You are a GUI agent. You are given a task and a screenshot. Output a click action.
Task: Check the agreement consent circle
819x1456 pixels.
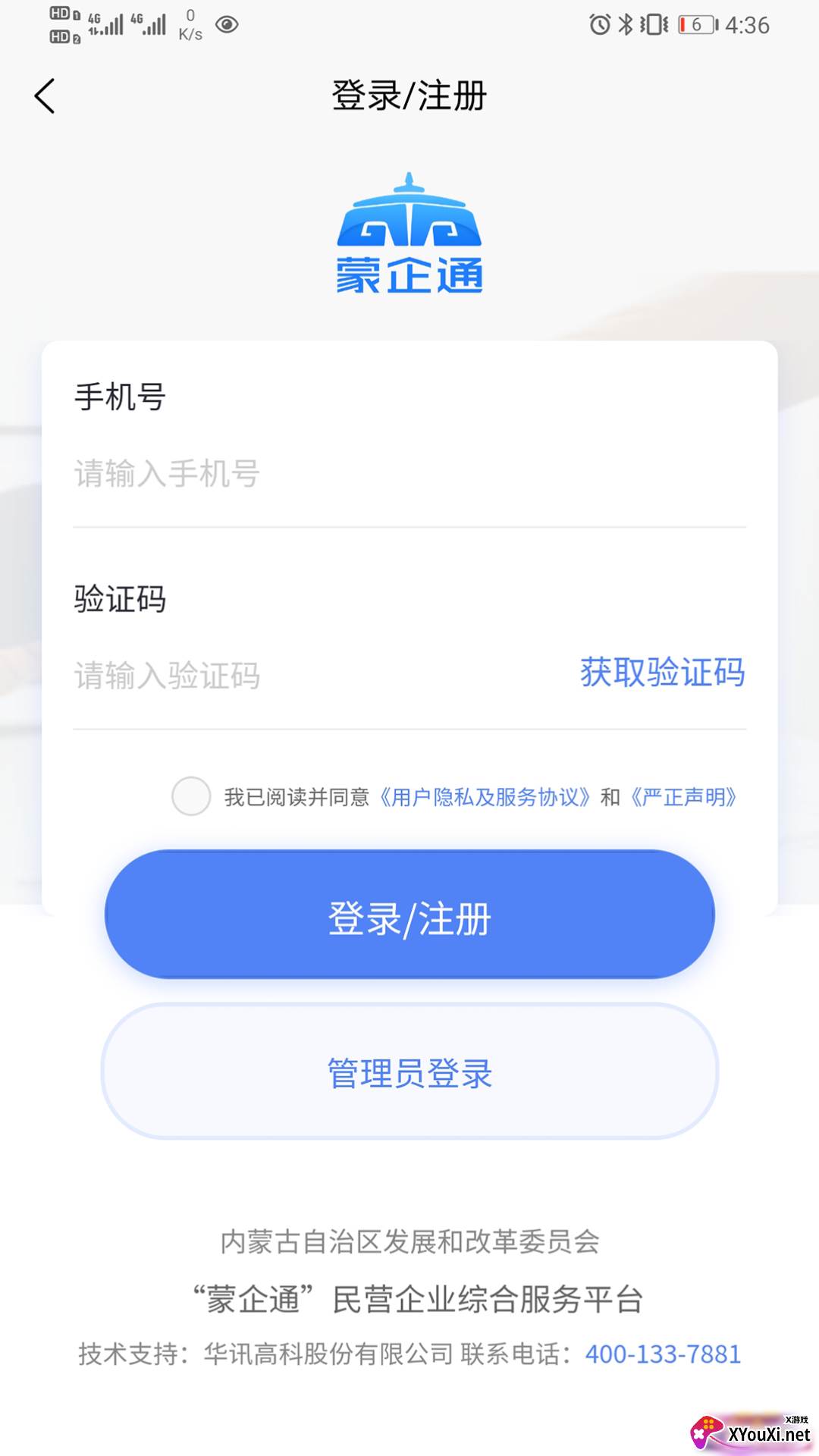click(x=191, y=796)
